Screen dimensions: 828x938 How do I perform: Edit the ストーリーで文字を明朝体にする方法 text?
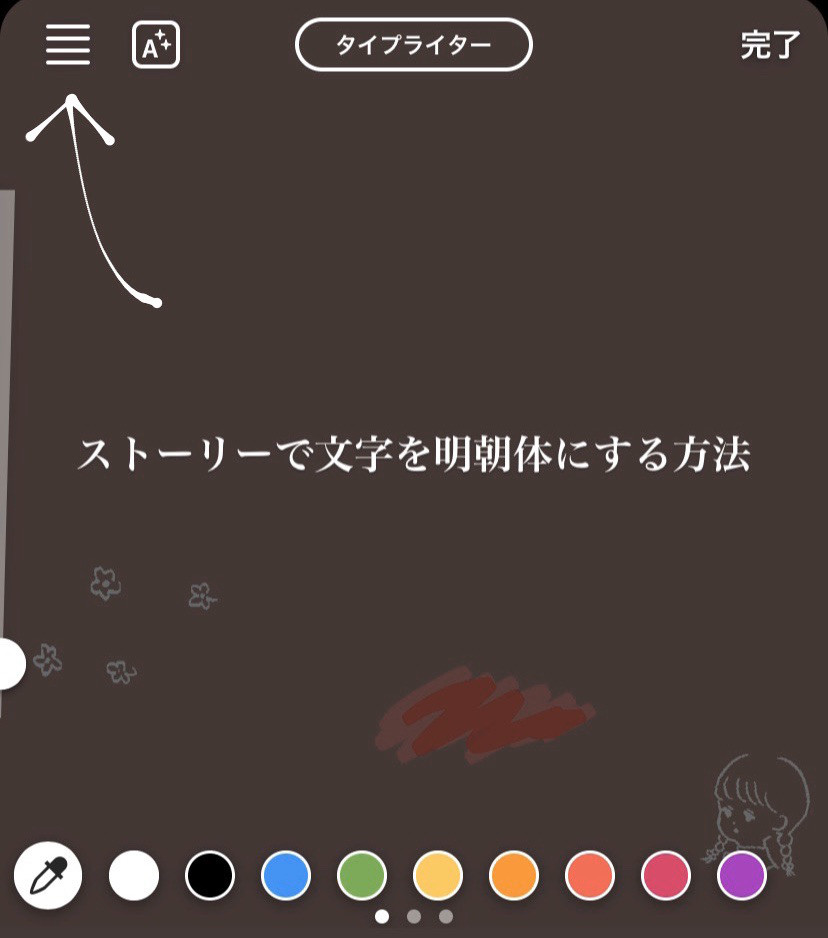[x=413, y=456]
